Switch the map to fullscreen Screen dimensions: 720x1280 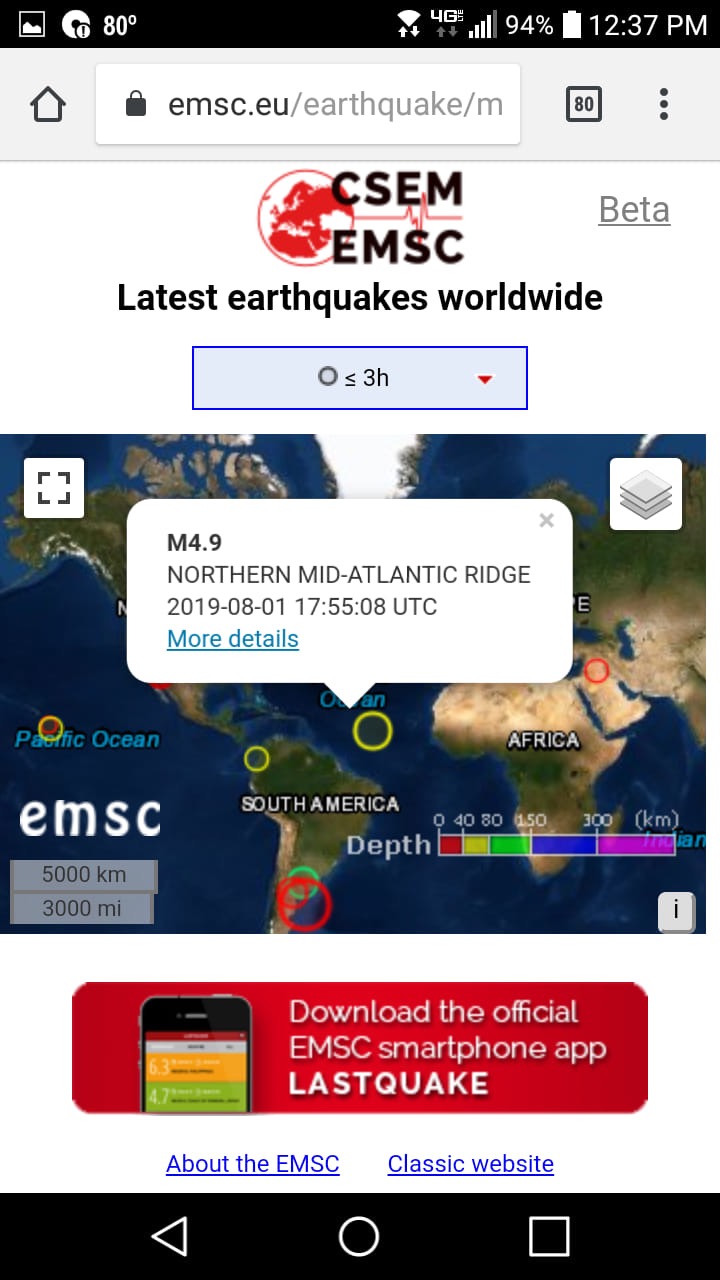coord(54,488)
